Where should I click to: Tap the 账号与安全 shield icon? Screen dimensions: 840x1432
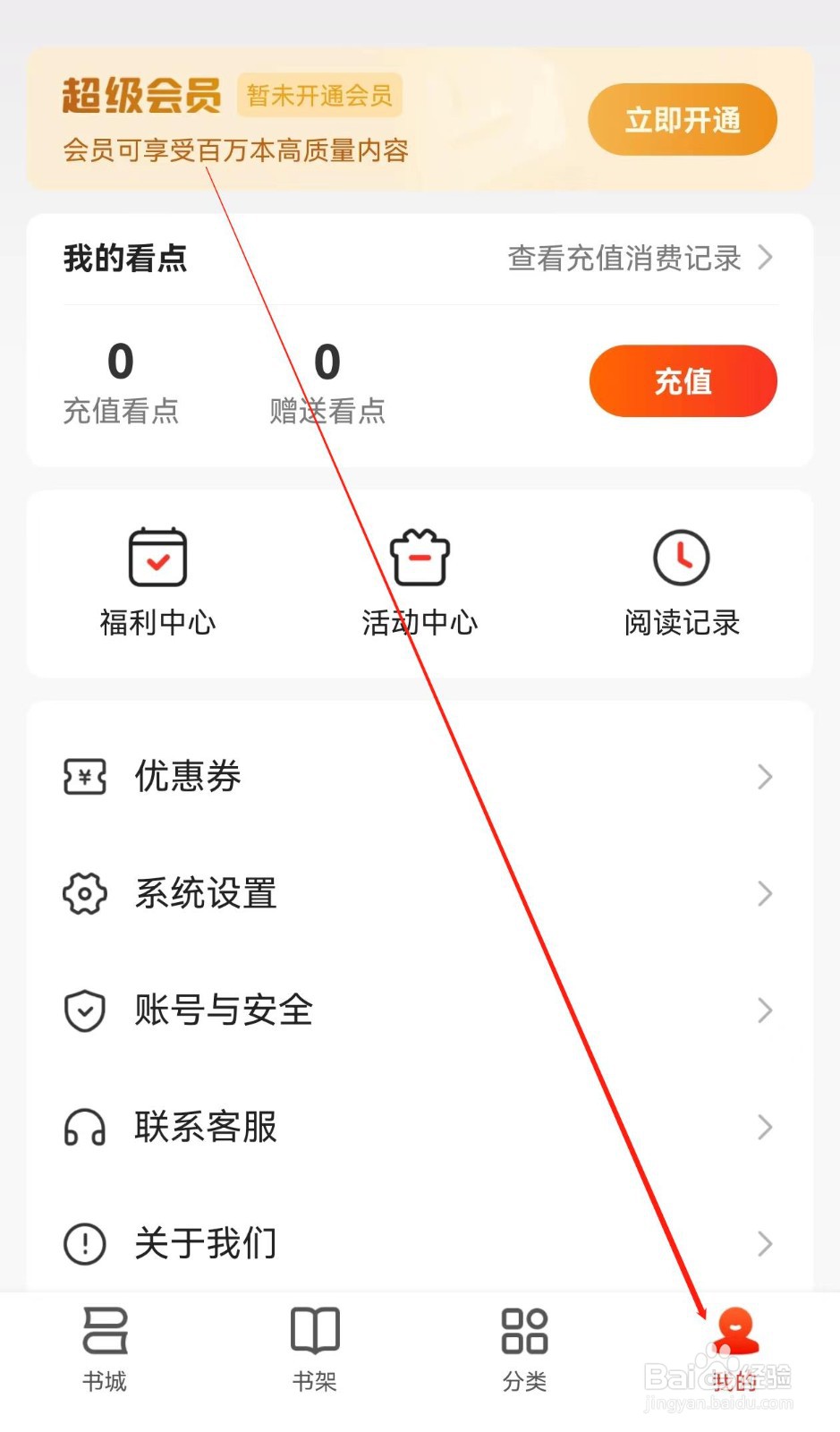[83, 1010]
